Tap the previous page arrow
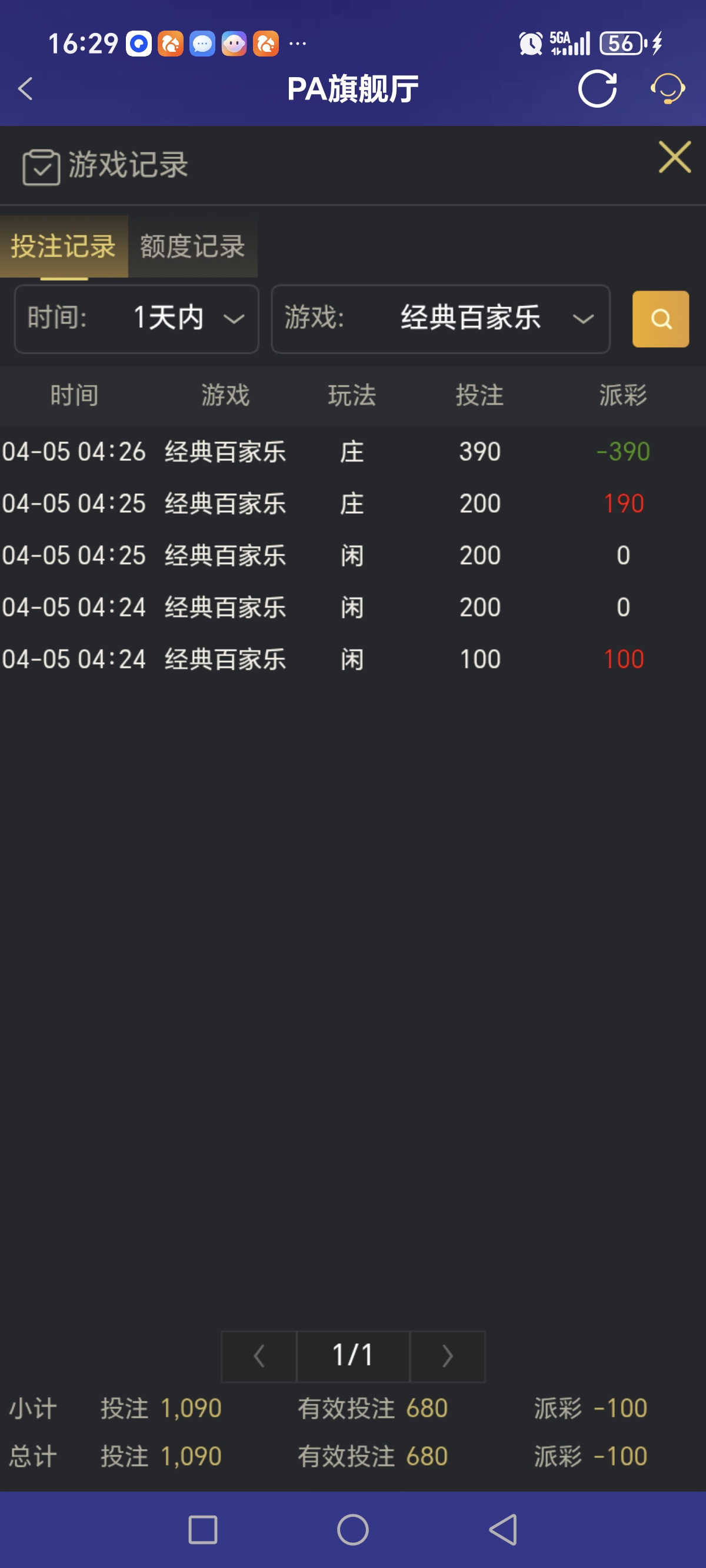This screenshot has height=1568, width=706. point(258,1357)
